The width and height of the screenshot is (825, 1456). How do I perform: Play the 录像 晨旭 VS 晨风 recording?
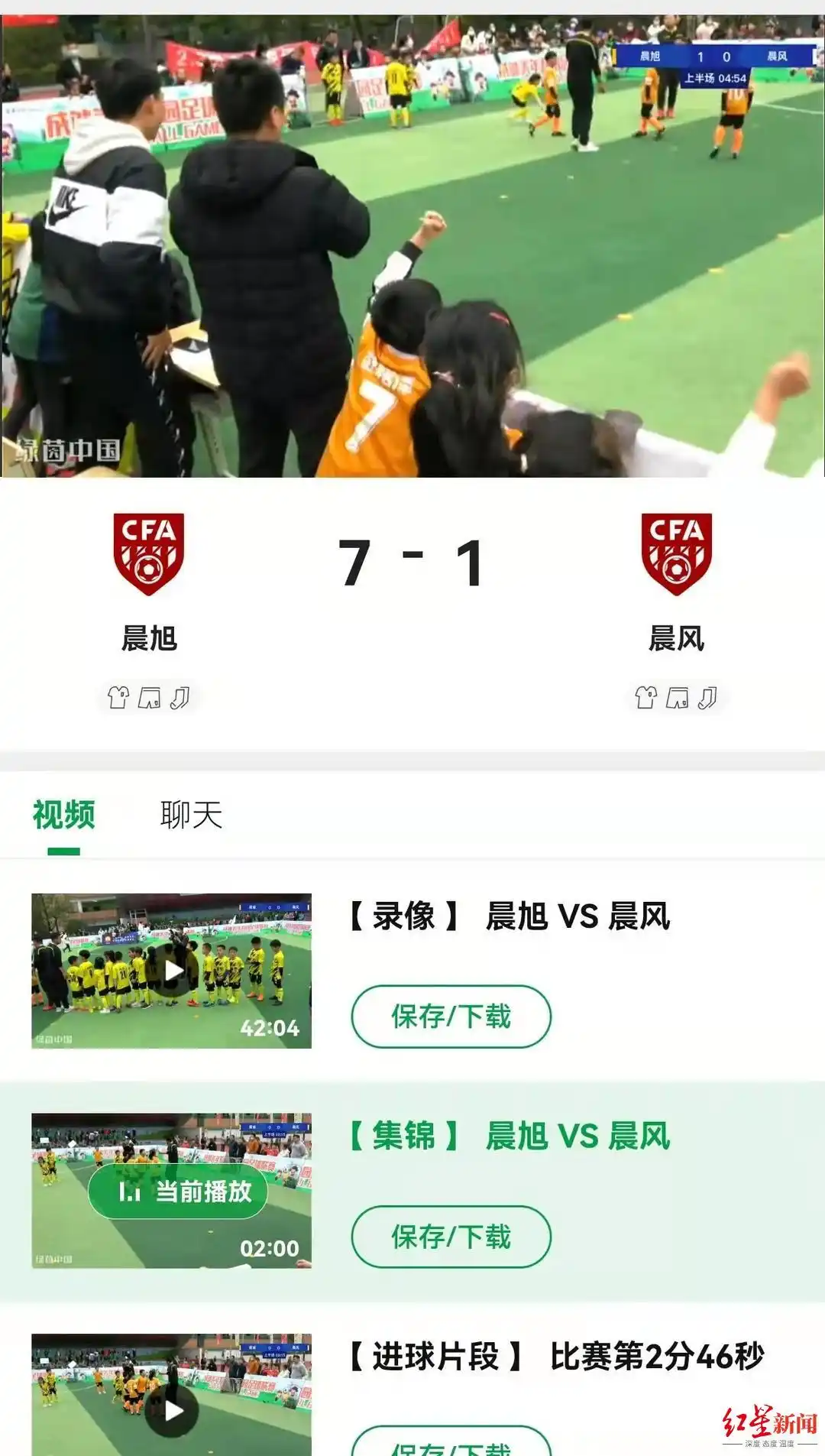pyautogui.click(x=172, y=971)
